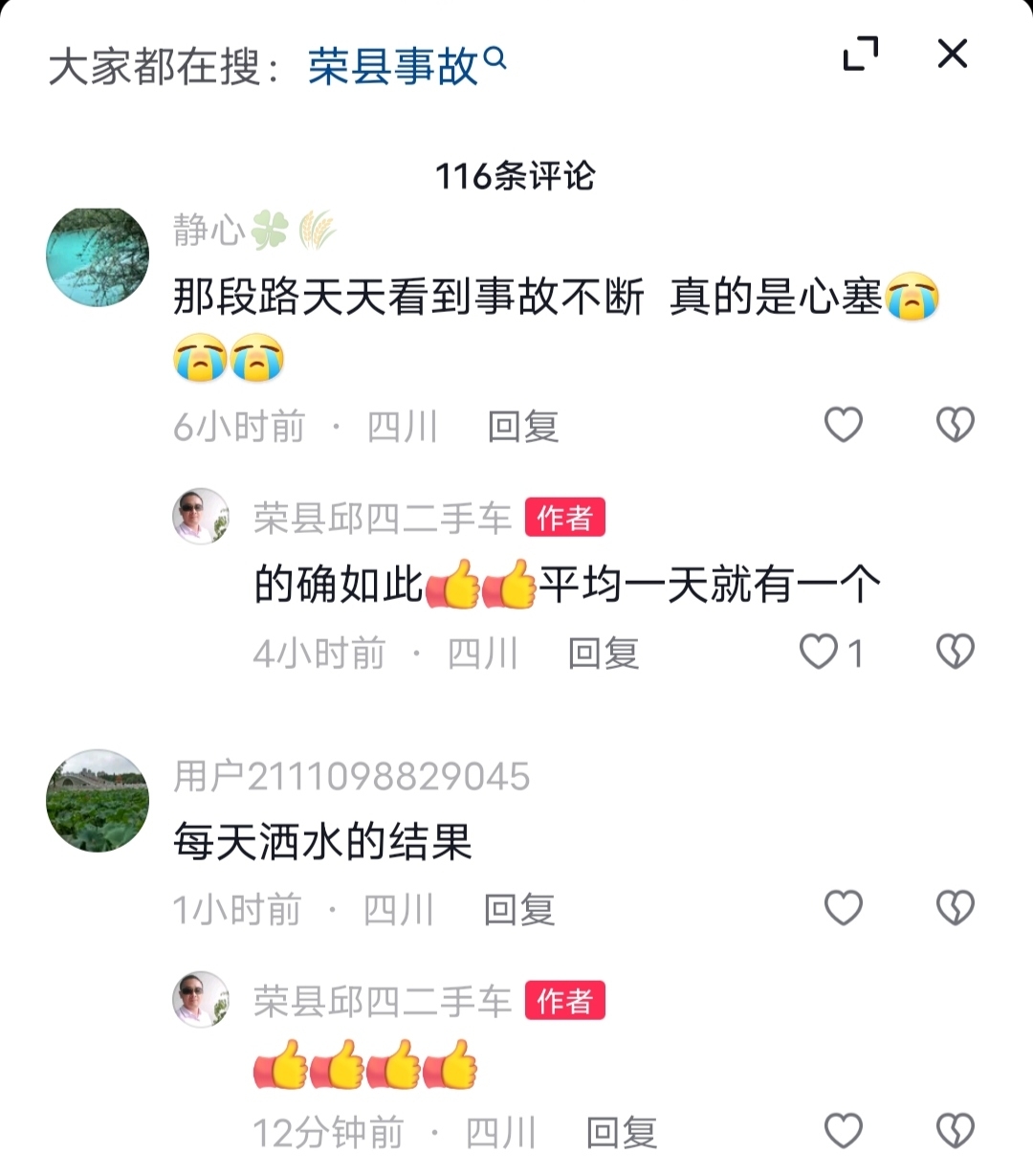1033x1176 pixels.
Task: Like the comment 每天洒水的结果
Action: [844, 908]
